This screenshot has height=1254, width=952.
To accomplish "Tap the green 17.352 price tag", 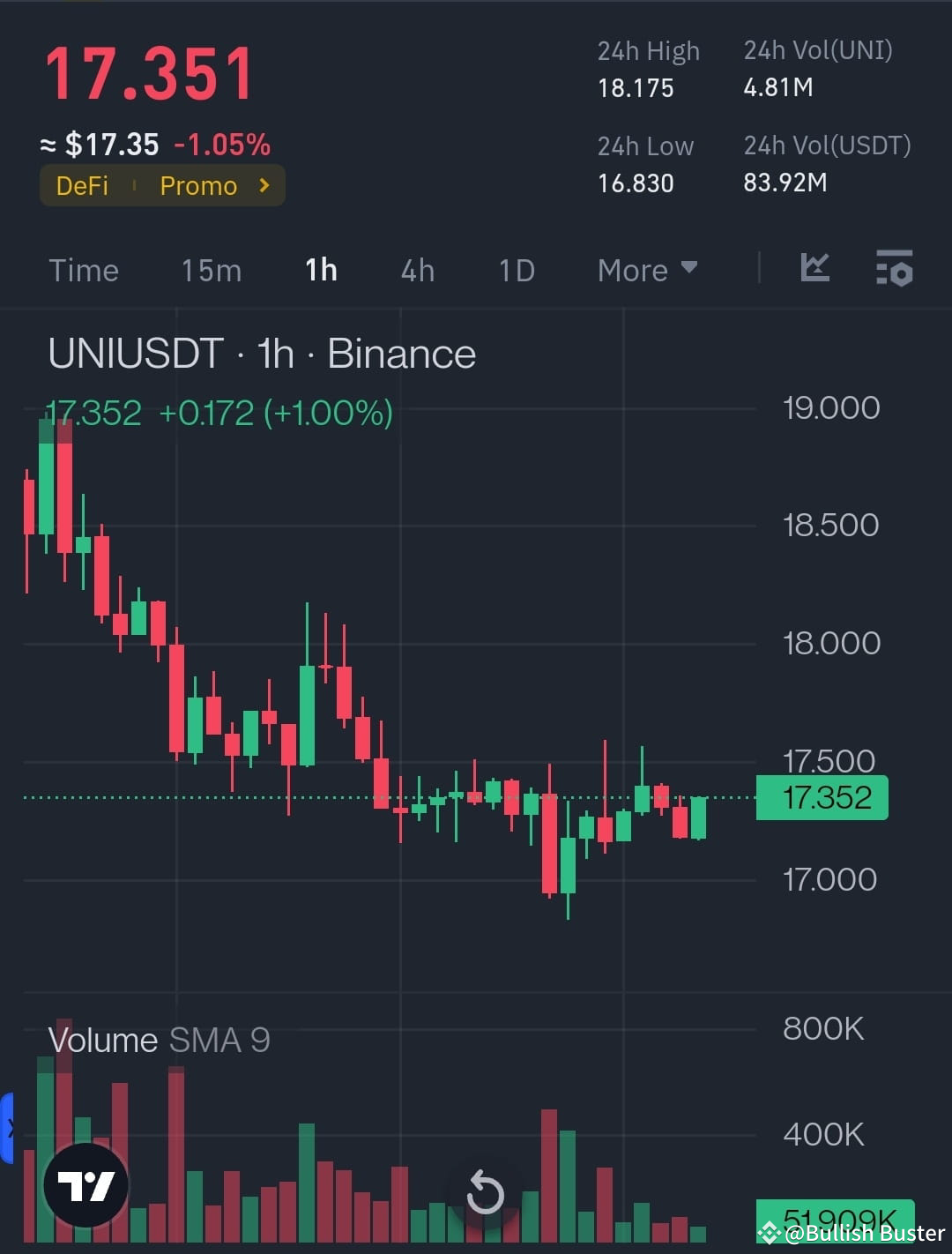I will pos(821,797).
